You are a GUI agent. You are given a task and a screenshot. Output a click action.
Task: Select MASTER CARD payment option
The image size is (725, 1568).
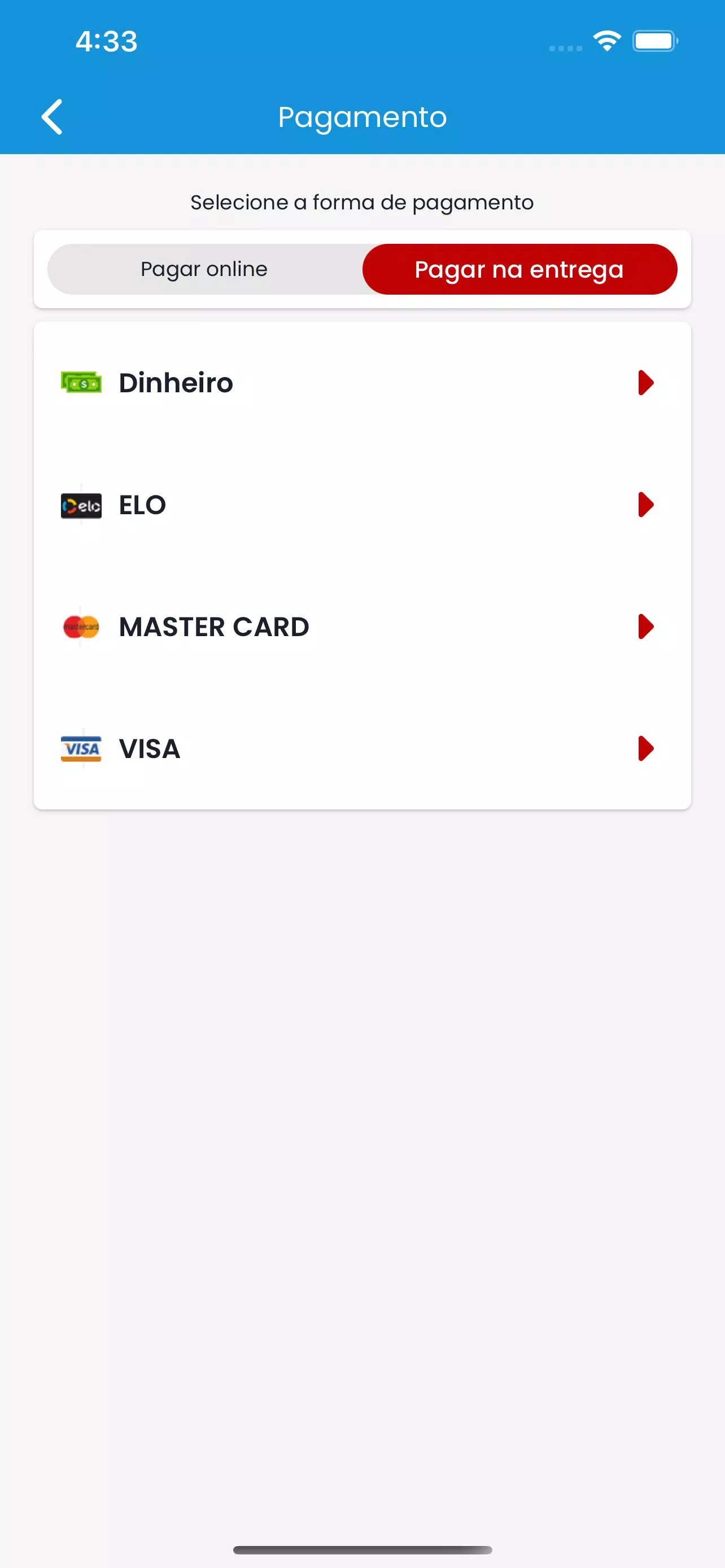tap(362, 627)
